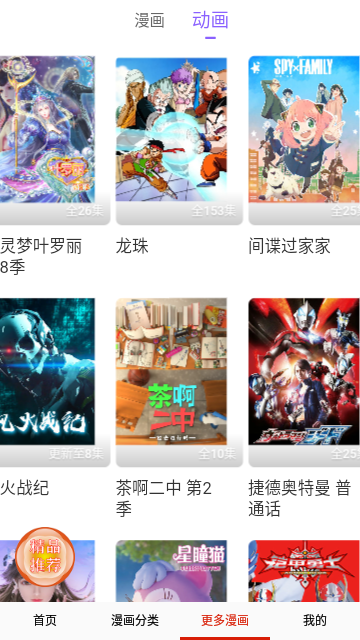Open the 星瞳猫 anime card
360x640 pixels.
179,571
